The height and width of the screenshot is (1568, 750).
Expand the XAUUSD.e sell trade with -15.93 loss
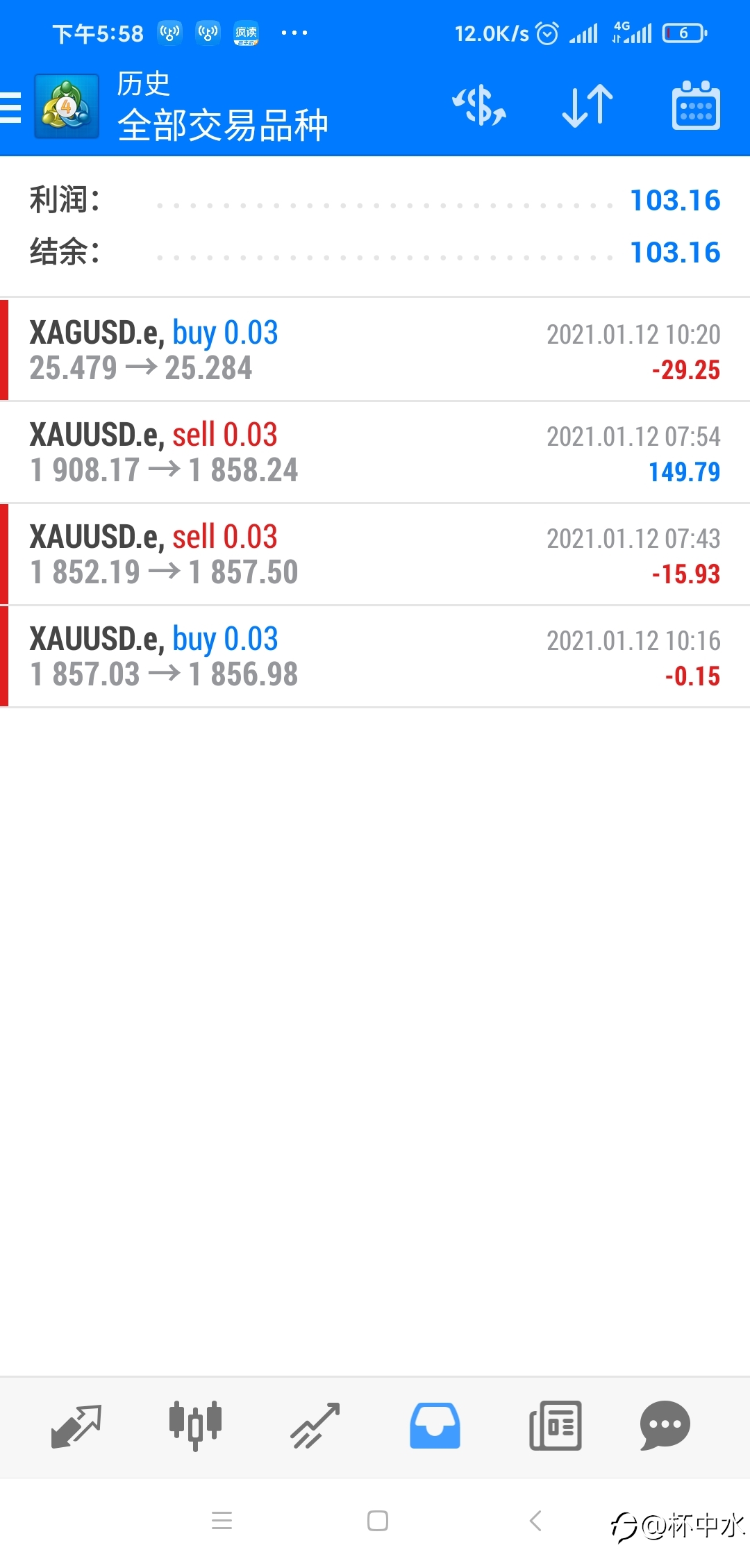point(375,554)
